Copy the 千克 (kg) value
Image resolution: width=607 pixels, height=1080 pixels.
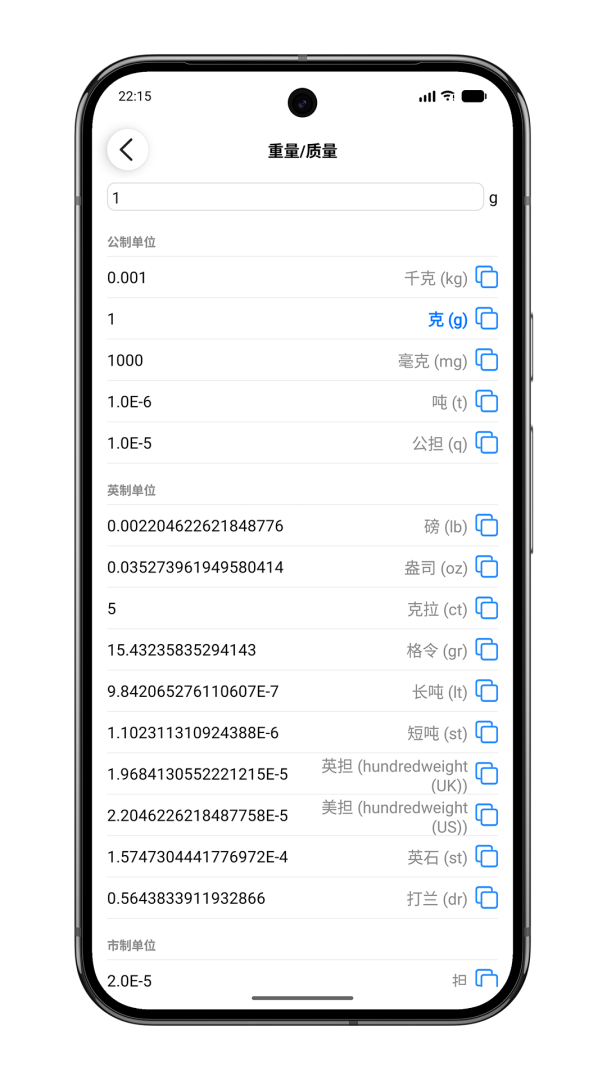pyautogui.click(x=486, y=277)
